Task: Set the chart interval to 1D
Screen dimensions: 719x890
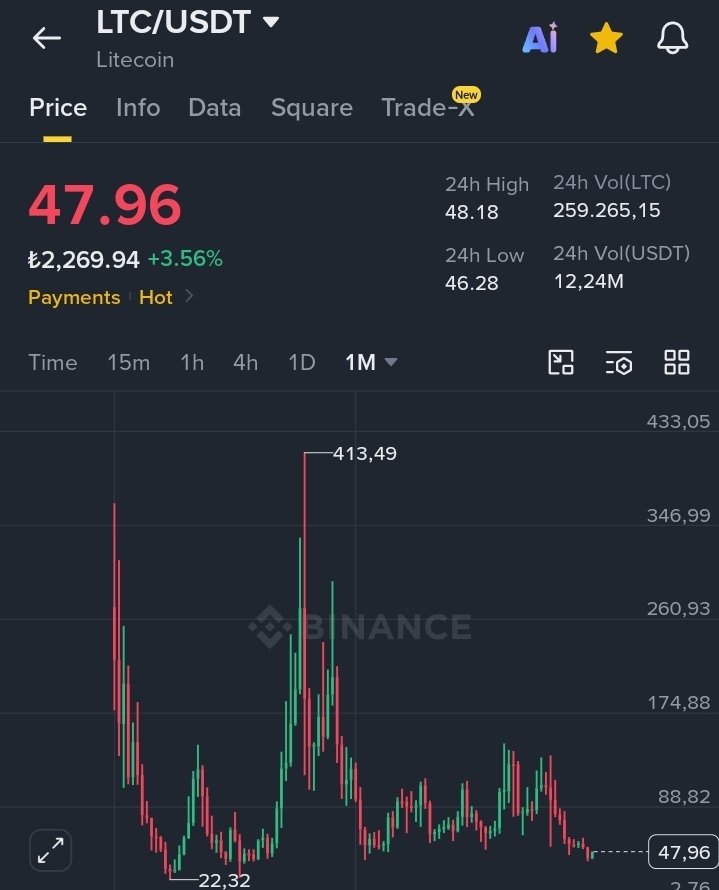Action: 302,362
